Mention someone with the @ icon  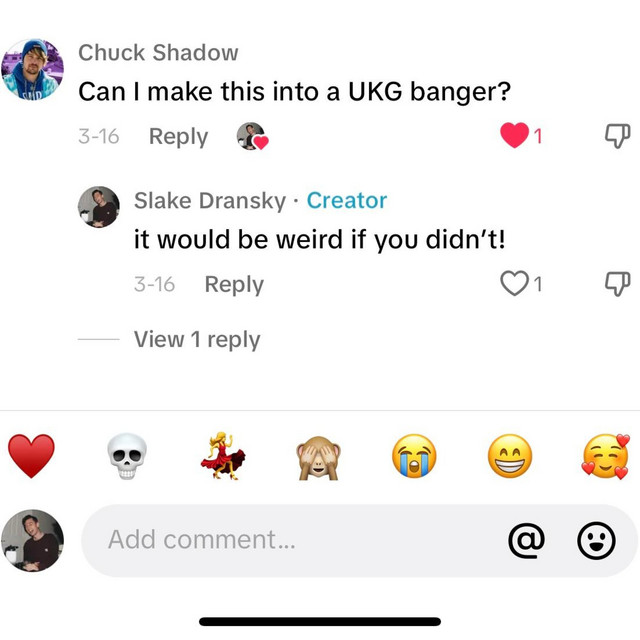tap(527, 540)
